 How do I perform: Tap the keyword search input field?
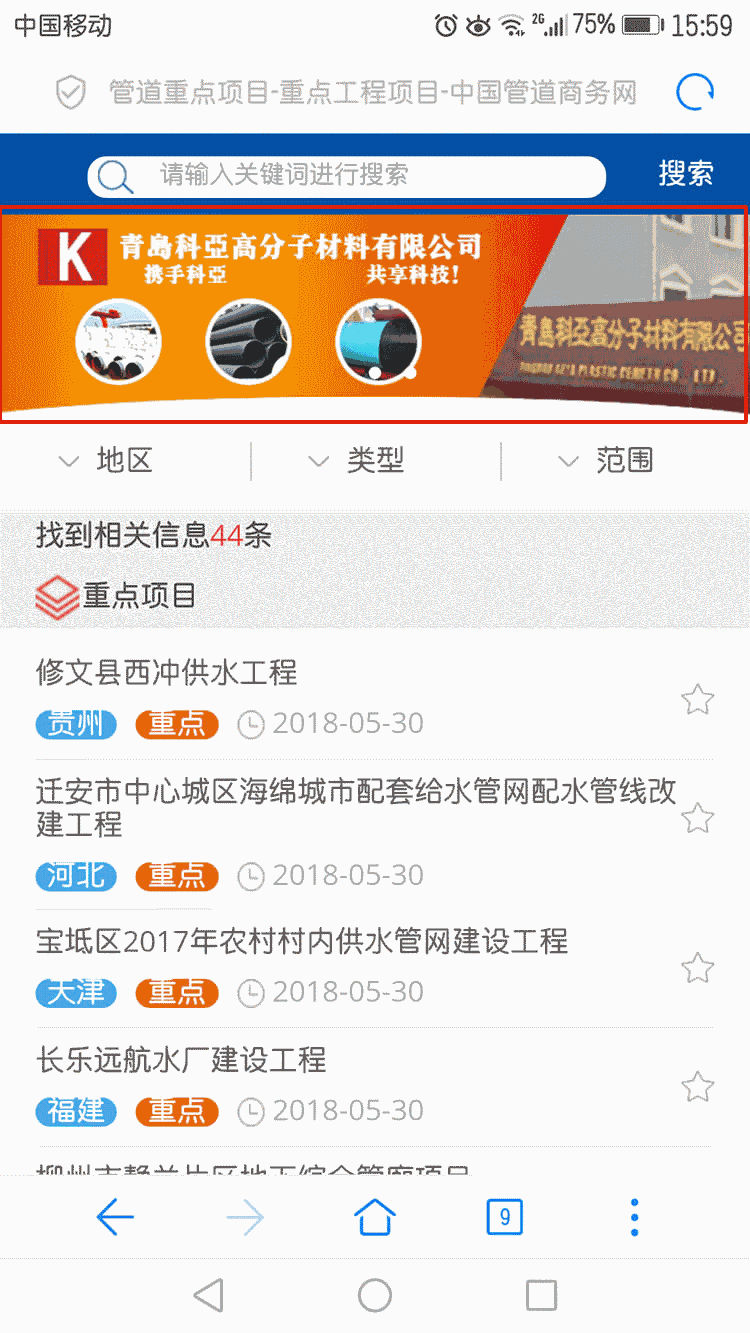pos(360,176)
